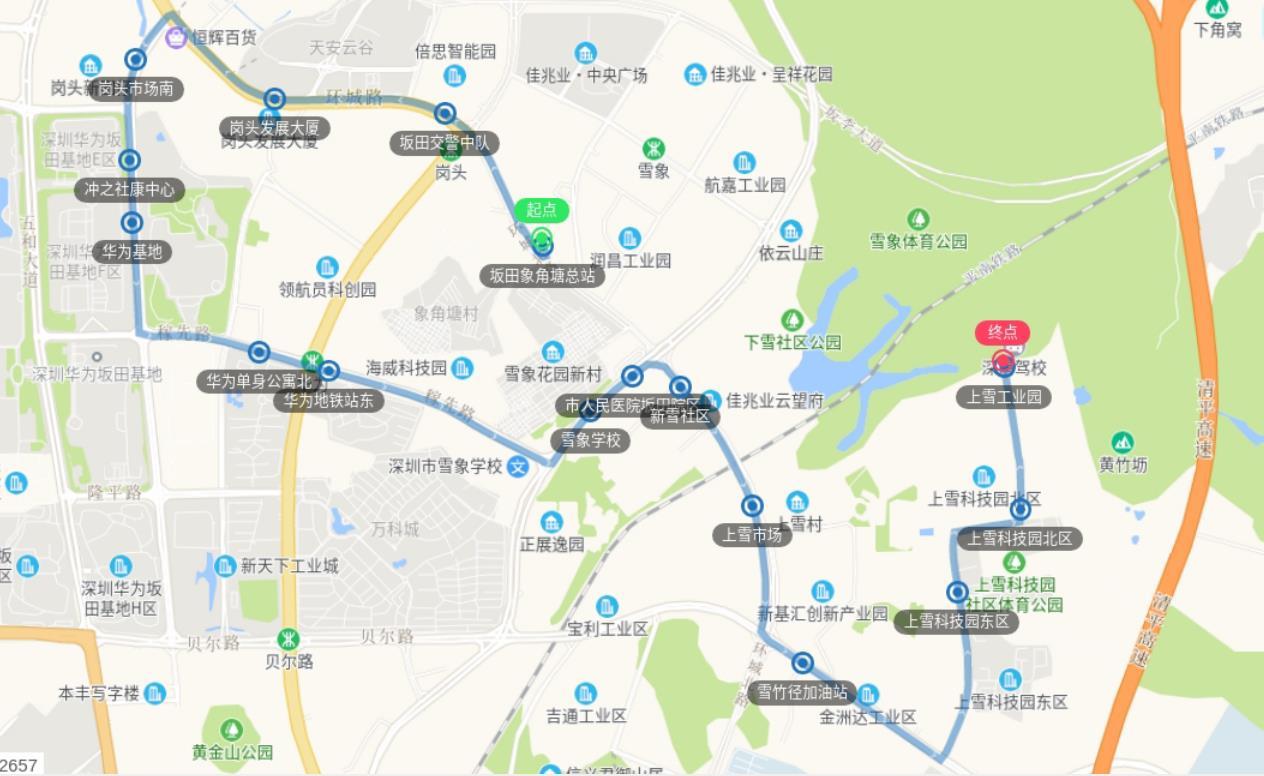This screenshot has width=1264, height=776.
Task: Select the 岗头发展大厦 bus stop marker
Action: (274, 99)
